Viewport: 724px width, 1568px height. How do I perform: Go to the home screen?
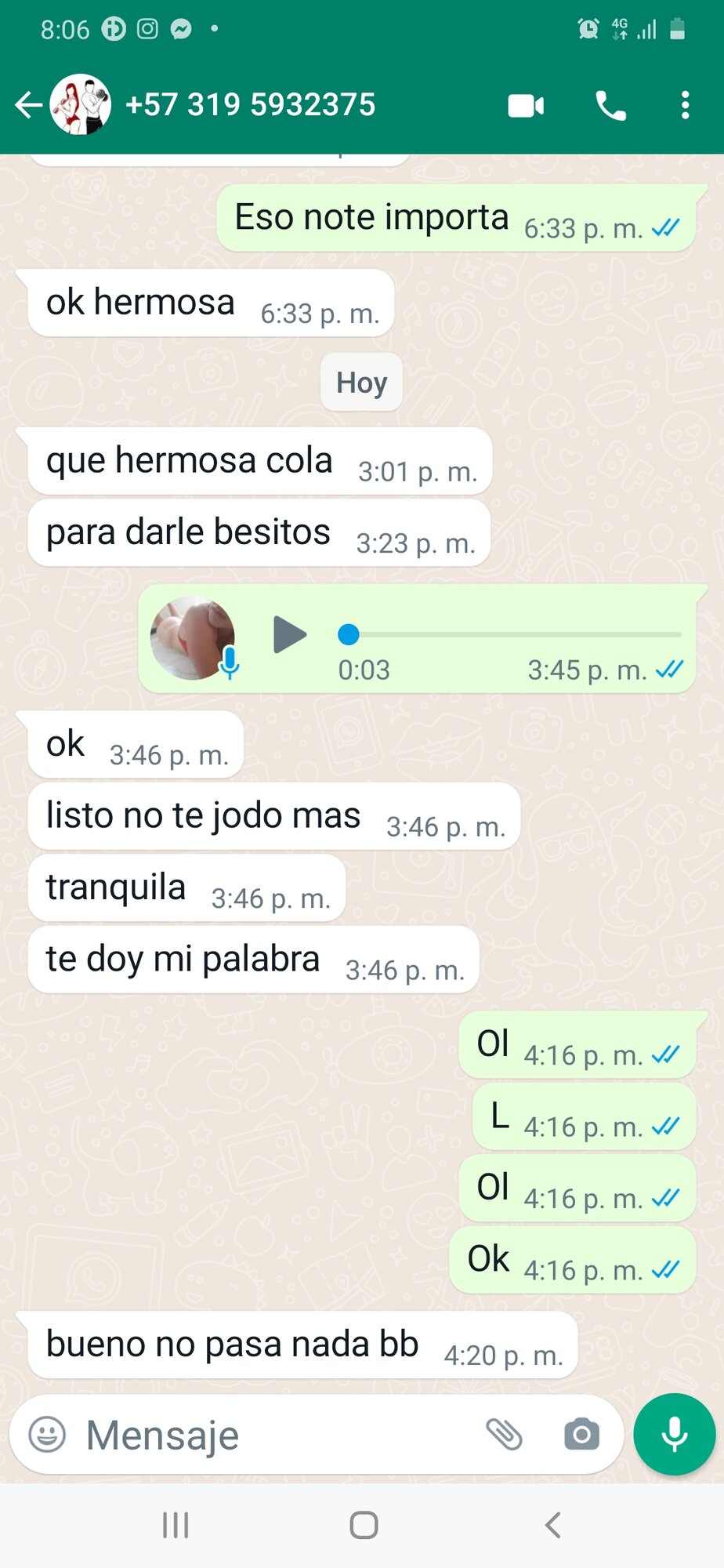(x=364, y=1526)
